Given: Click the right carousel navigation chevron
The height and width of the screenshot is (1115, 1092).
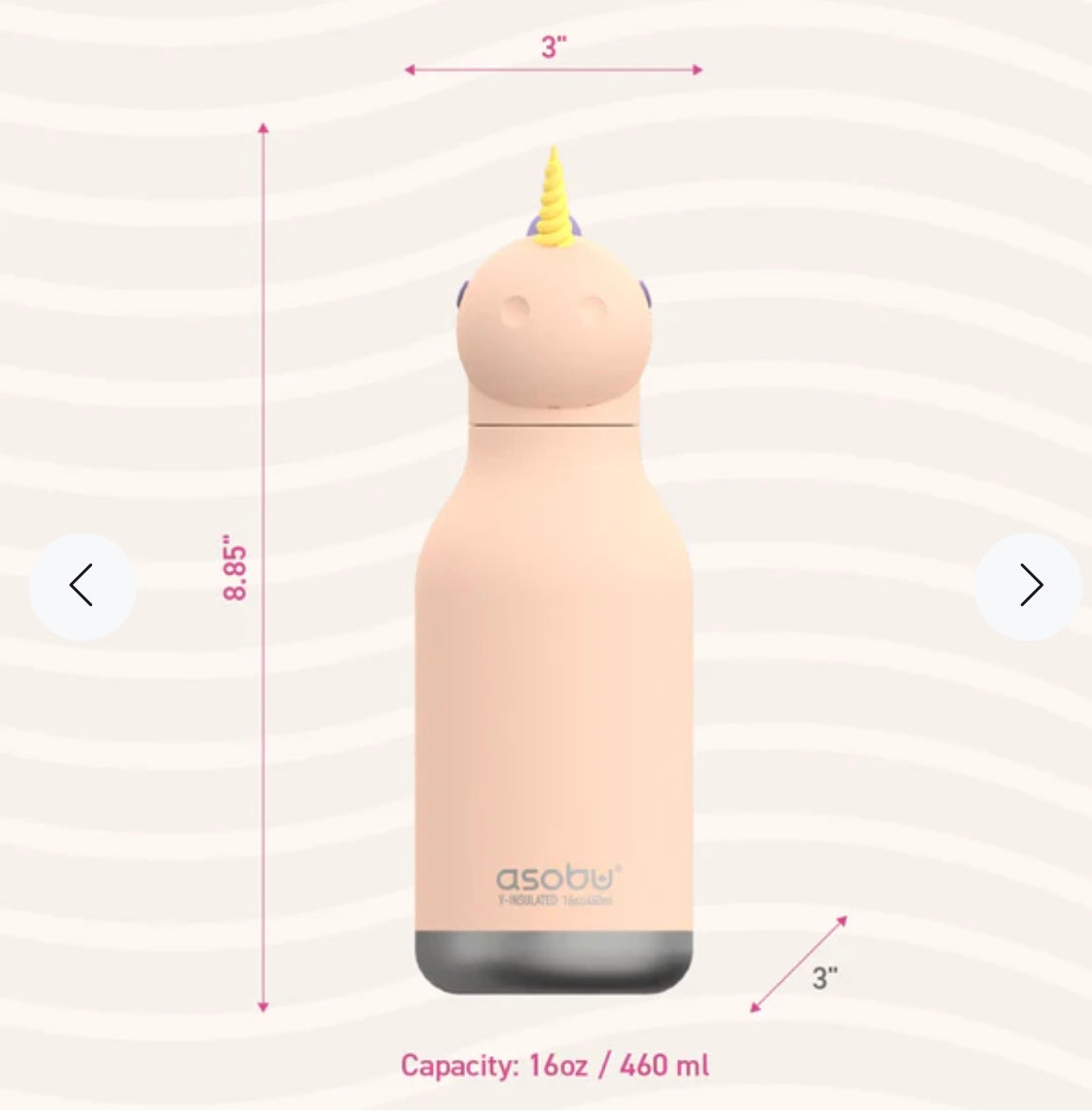Looking at the screenshot, I should (1031, 584).
